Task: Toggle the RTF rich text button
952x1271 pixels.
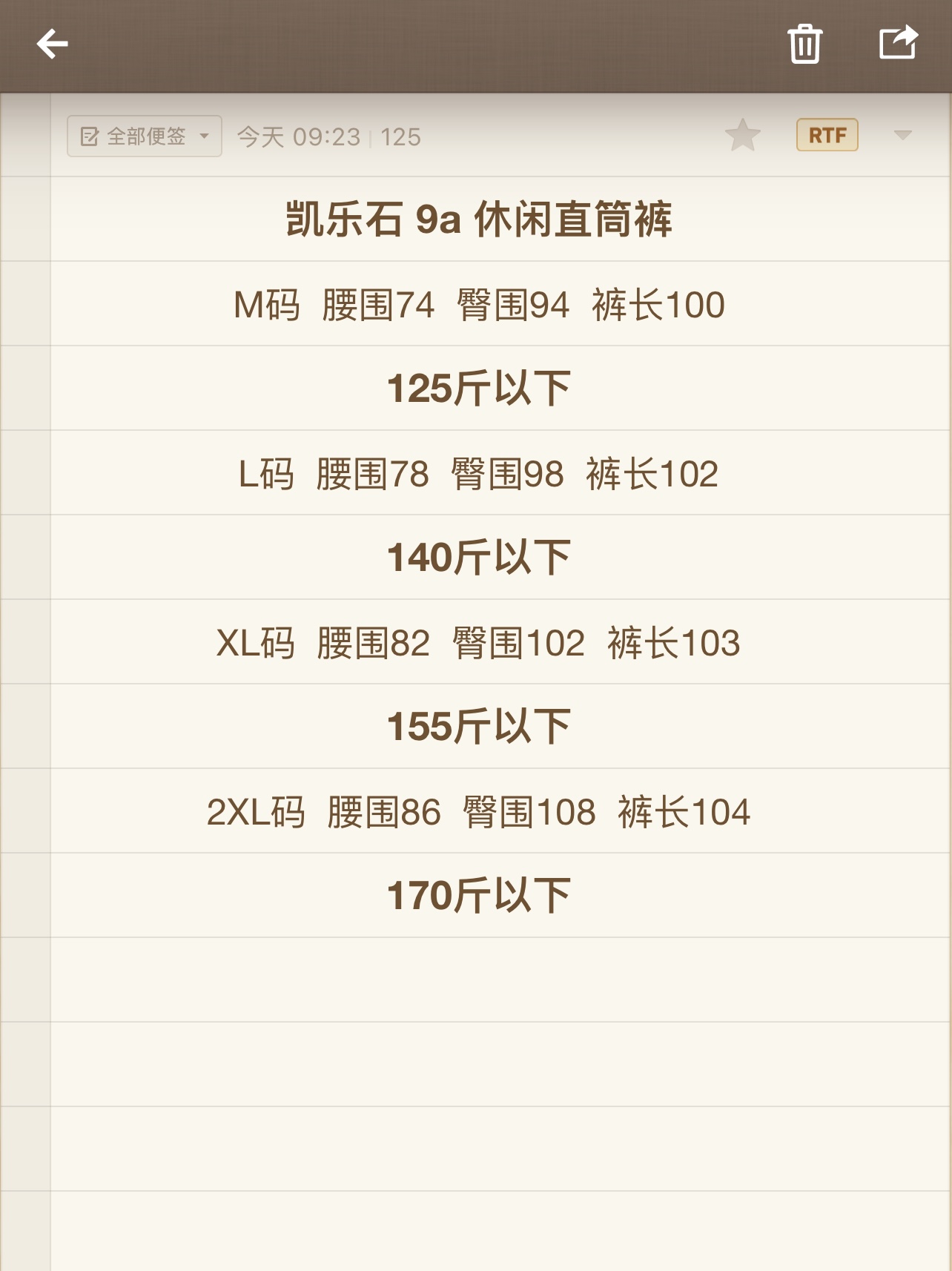Action: 827,135
